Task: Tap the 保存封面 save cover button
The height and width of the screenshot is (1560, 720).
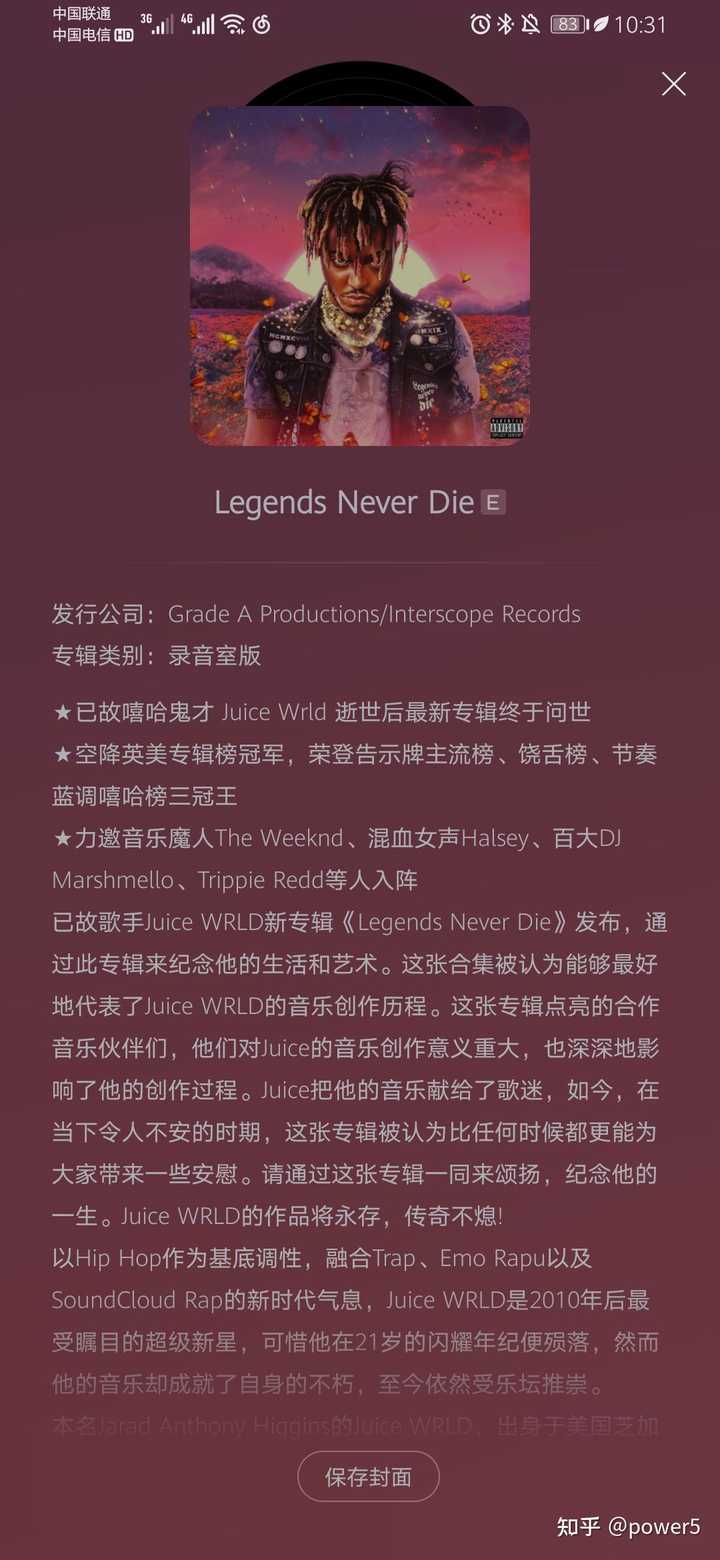Action: click(x=368, y=1476)
